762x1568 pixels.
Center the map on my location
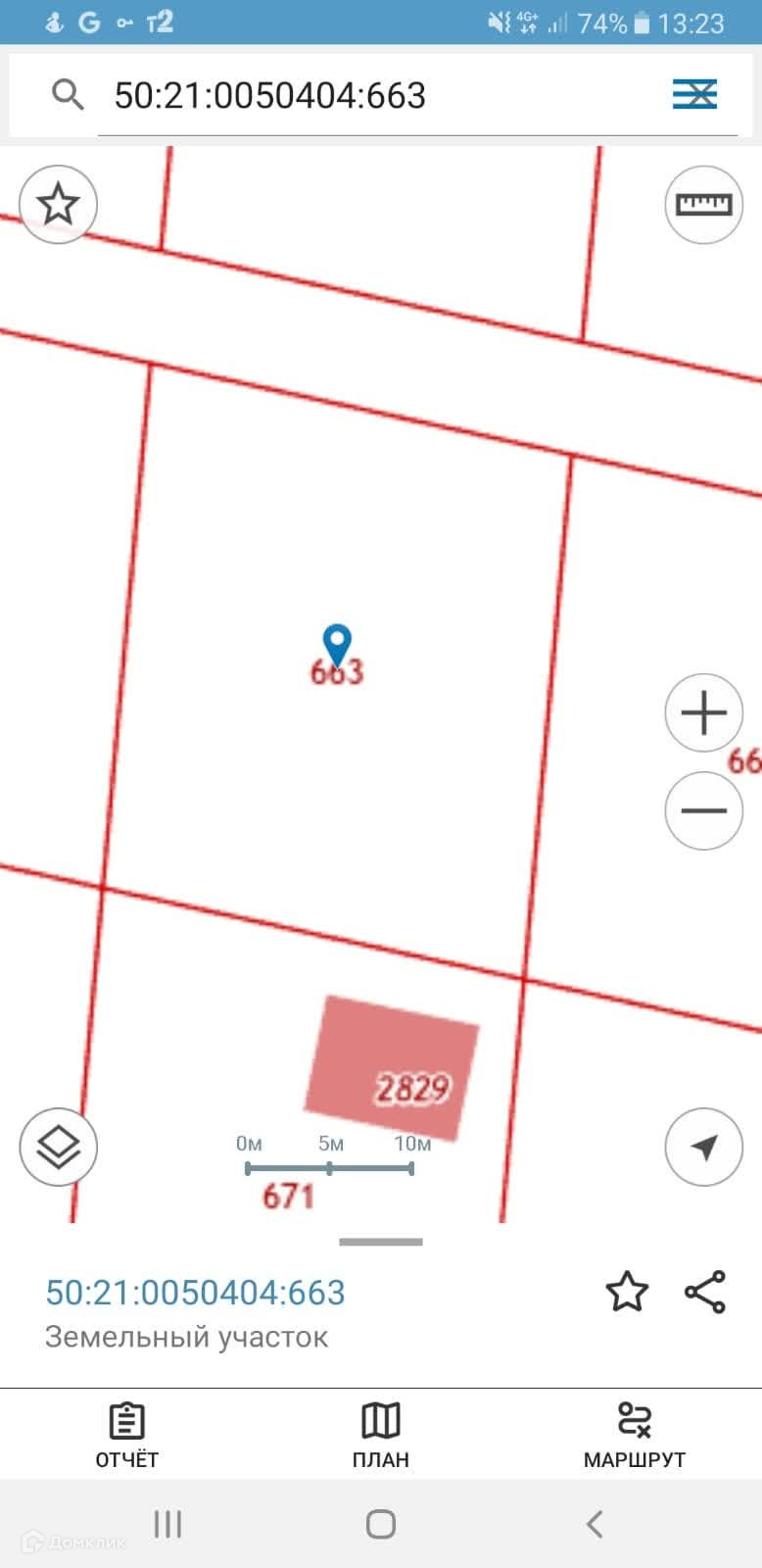(x=703, y=1147)
